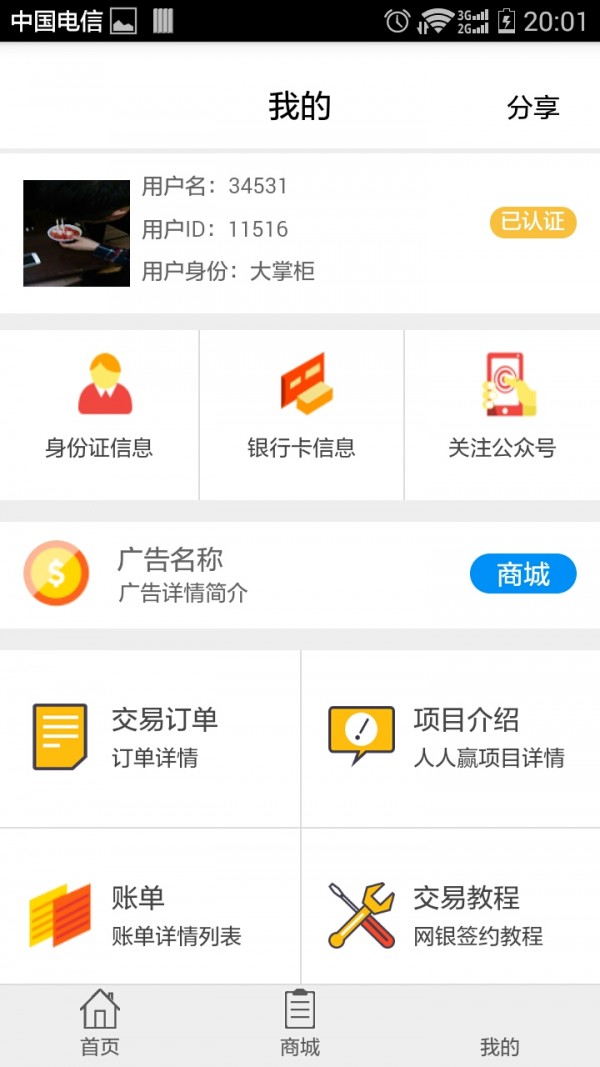The height and width of the screenshot is (1067, 600).
Task: Switch to the 首页 home tab
Action: (x=100, y=1024)
